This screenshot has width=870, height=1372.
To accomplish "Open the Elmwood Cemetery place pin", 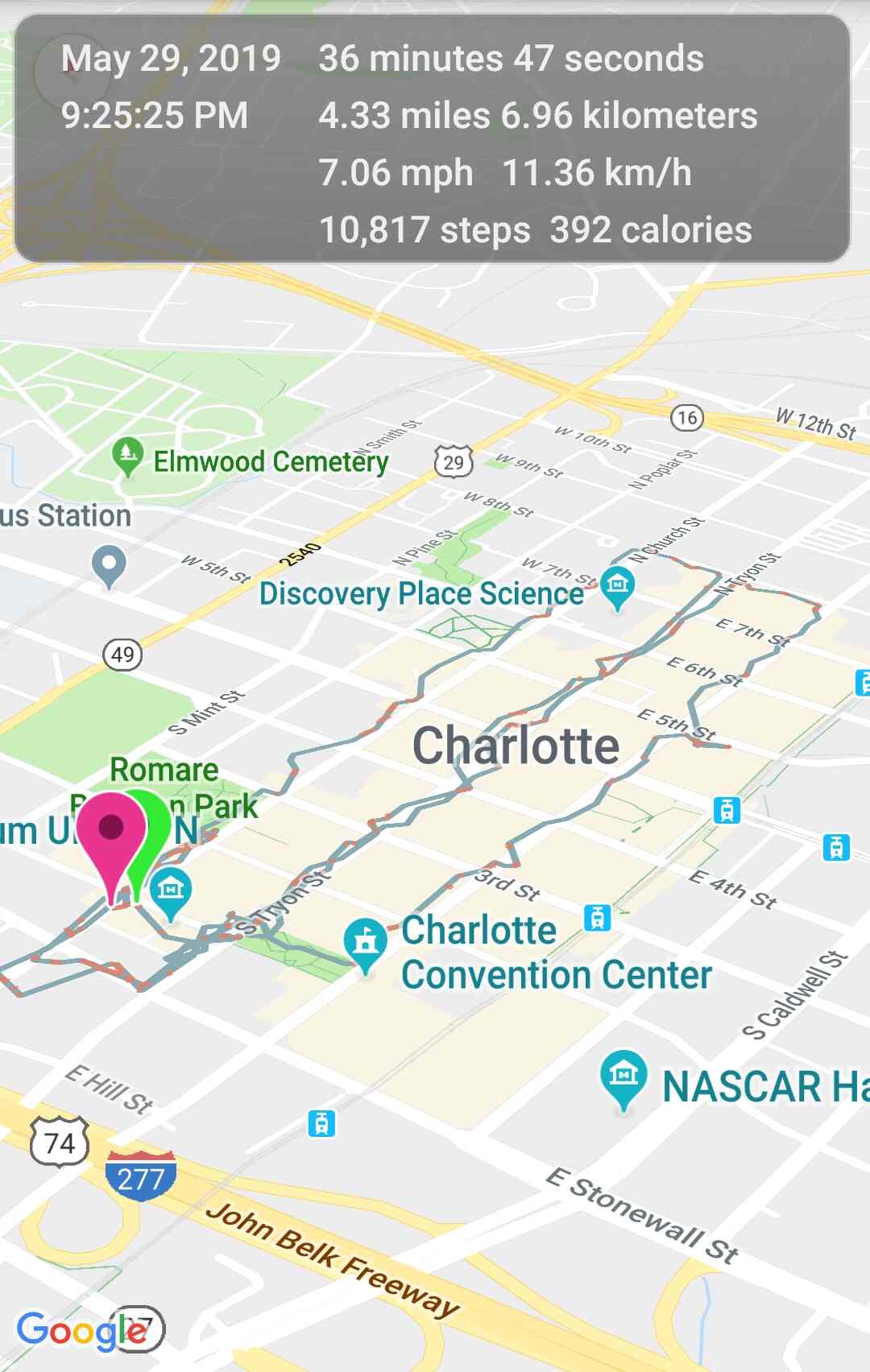I will click(x=127, y=457).
